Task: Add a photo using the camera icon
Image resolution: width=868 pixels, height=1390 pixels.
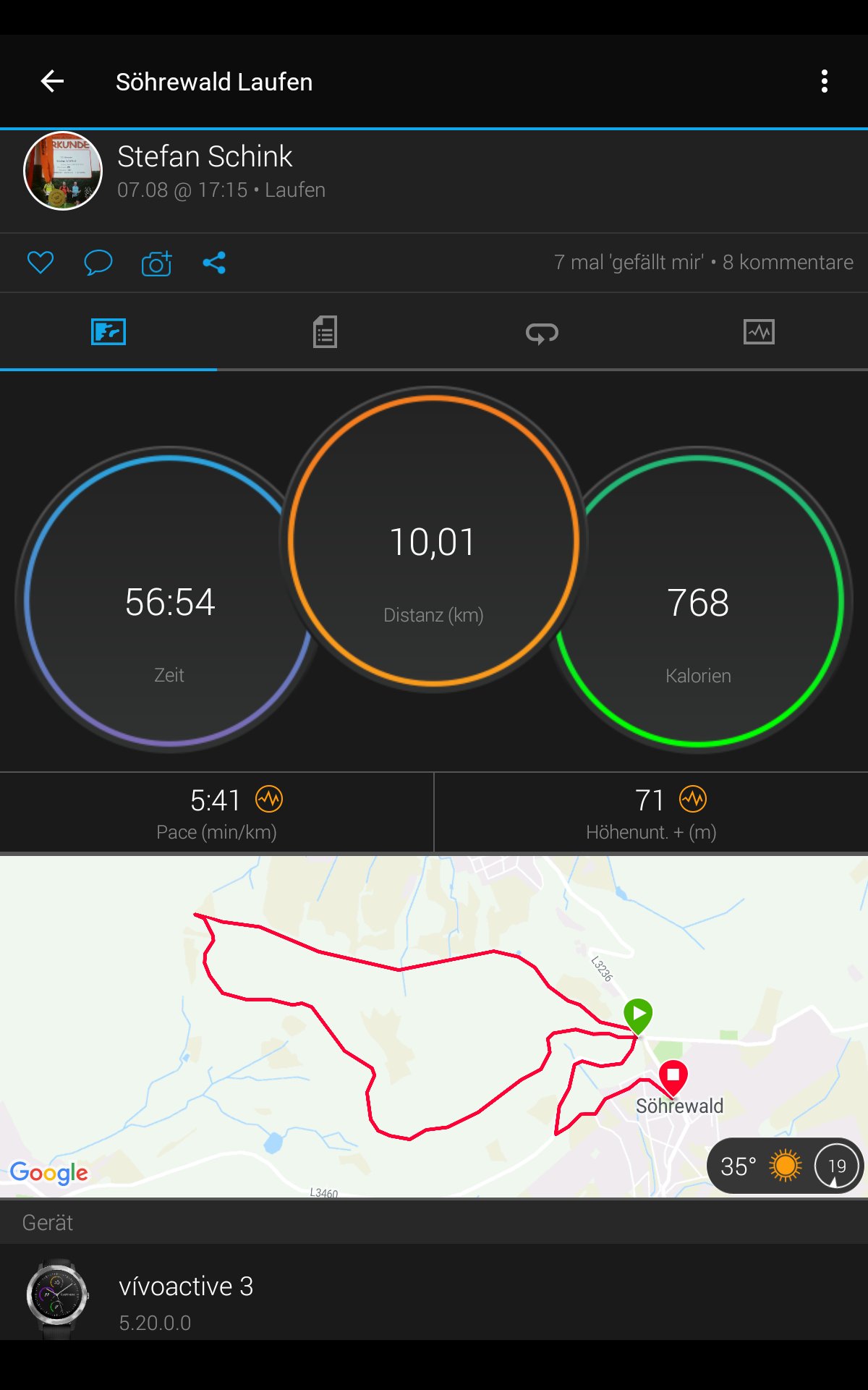Action: (156, 263)
